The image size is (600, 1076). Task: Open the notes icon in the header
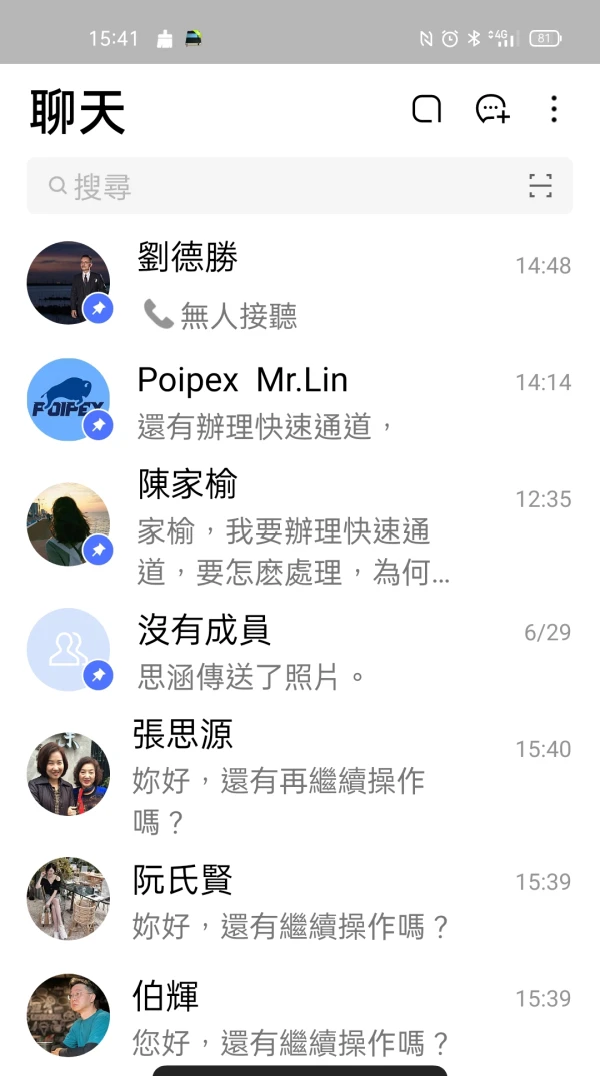click(427, 109)
